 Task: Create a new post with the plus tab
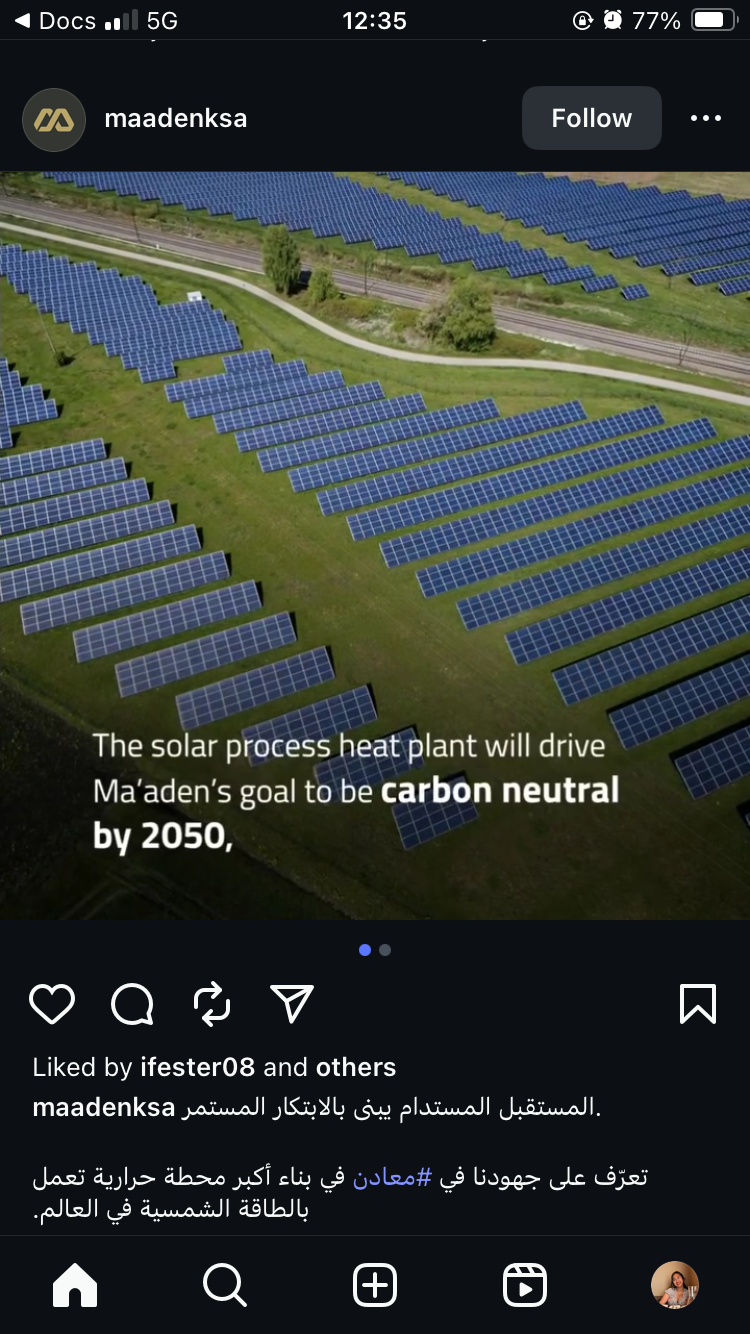click(375, 1285)
